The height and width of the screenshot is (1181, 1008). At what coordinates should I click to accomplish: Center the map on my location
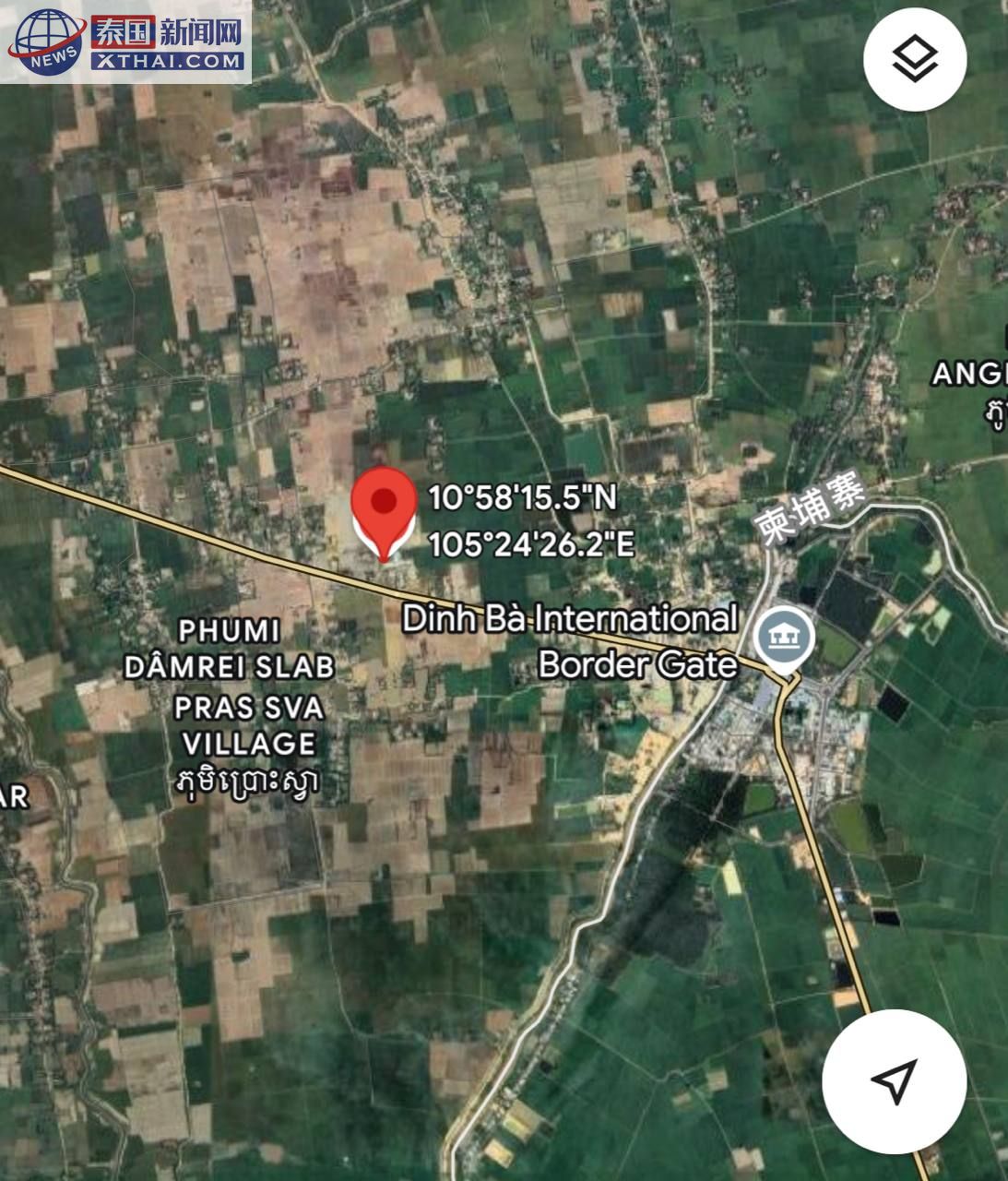coord(894,1080)
